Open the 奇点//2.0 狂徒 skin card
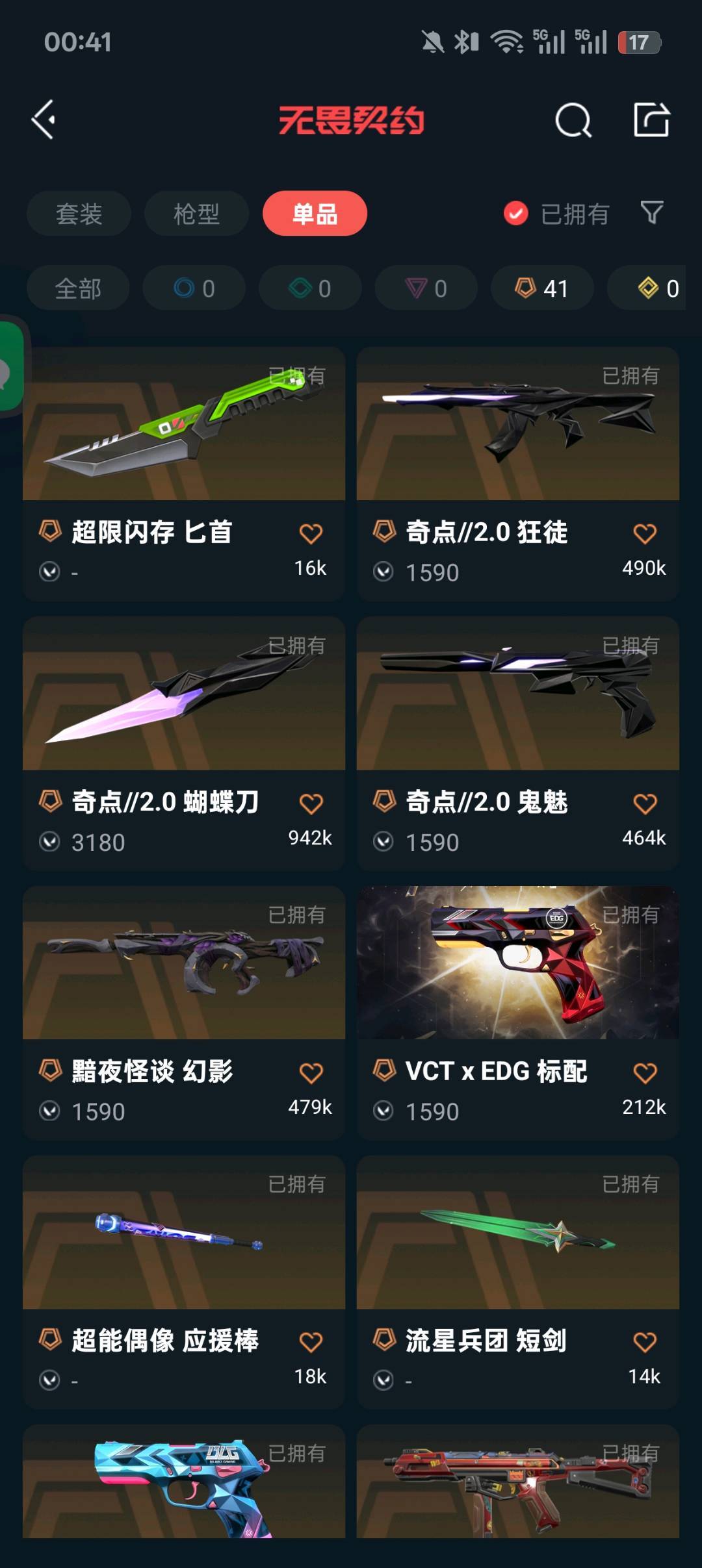The image size is (702, 1568). pyautogui.click(x=518, y=474)
